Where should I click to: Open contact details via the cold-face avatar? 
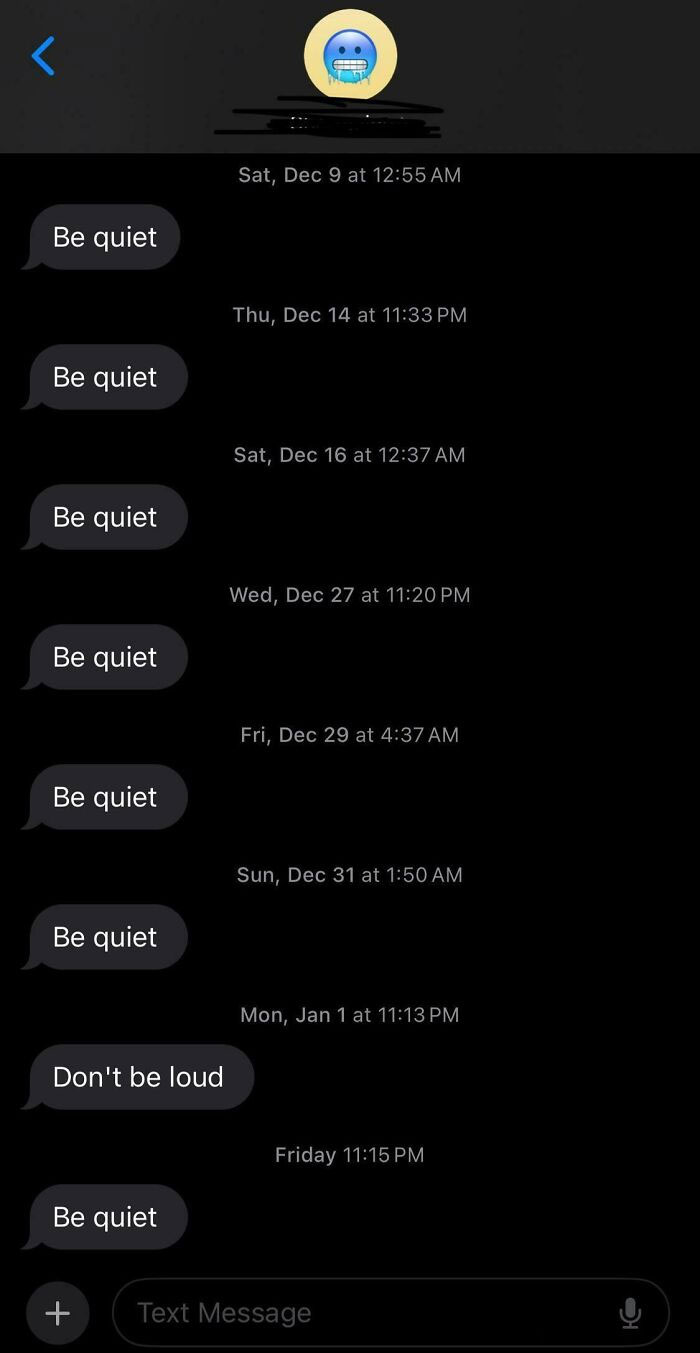click(x=350, y=56)
